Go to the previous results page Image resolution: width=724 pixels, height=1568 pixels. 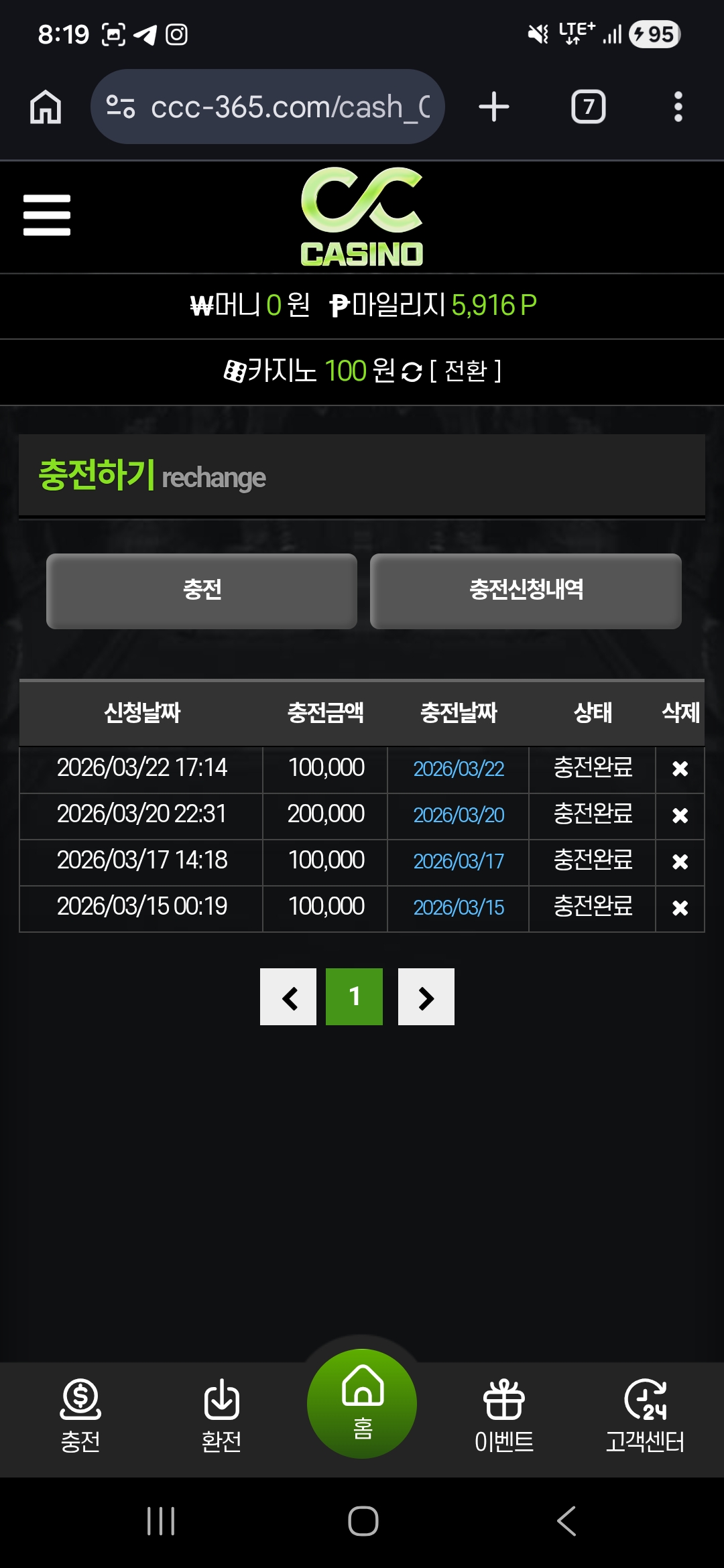pyautogui.click(x=288, y=996)
